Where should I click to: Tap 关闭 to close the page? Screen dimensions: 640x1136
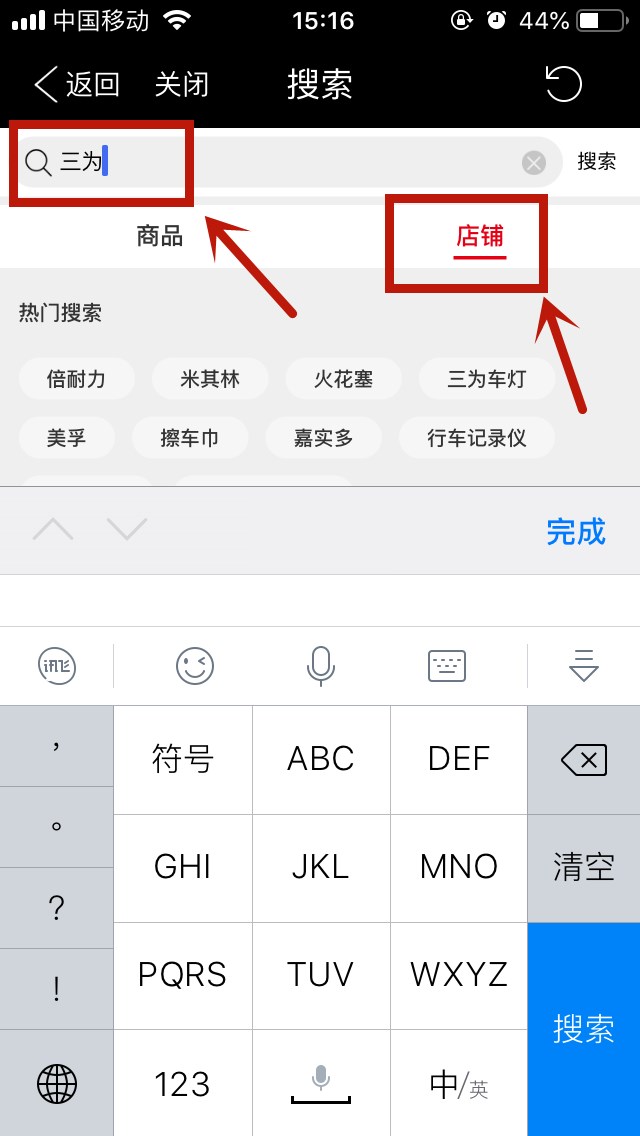coord(181,84)
